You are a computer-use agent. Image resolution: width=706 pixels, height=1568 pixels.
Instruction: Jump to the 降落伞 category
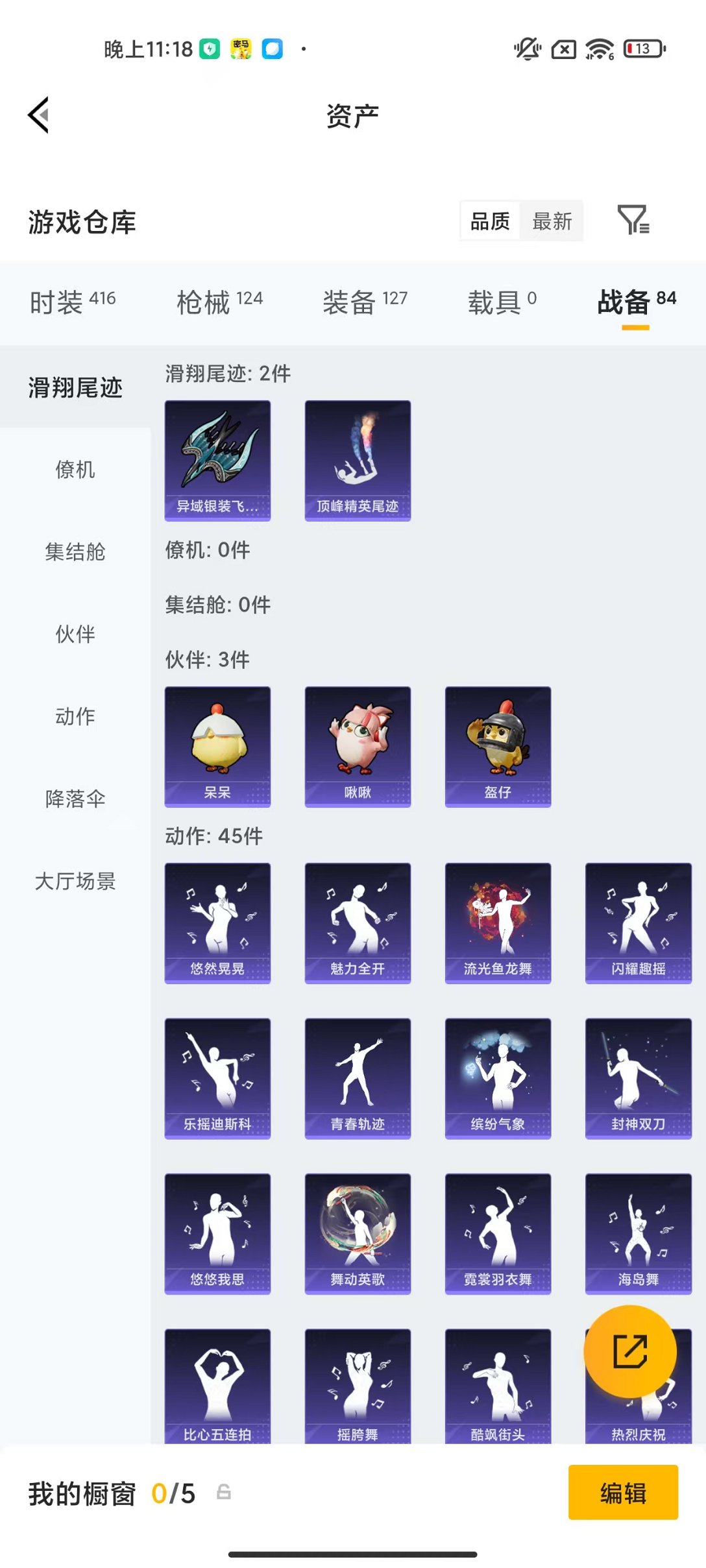[75, 799]
